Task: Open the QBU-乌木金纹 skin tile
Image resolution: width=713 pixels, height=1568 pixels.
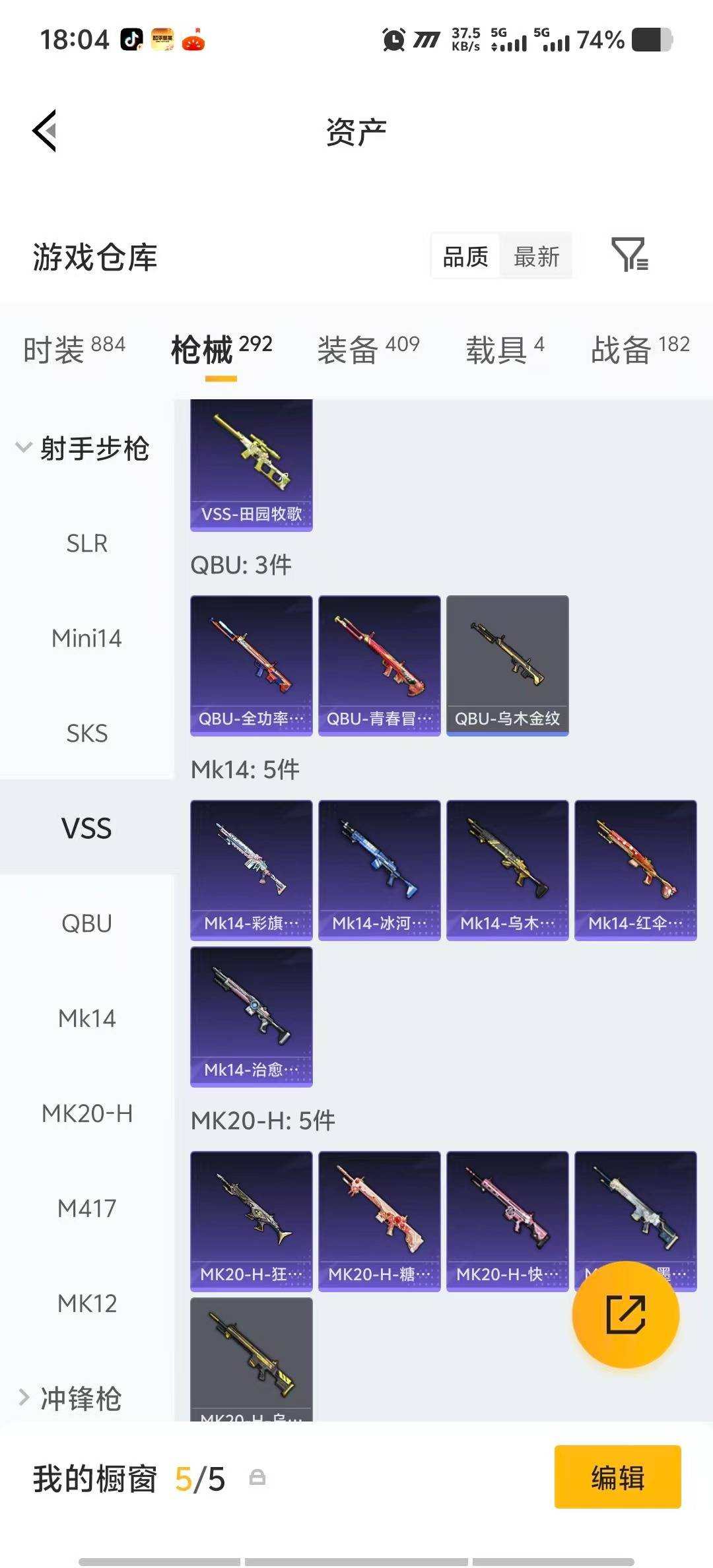Action: [507, 665]
